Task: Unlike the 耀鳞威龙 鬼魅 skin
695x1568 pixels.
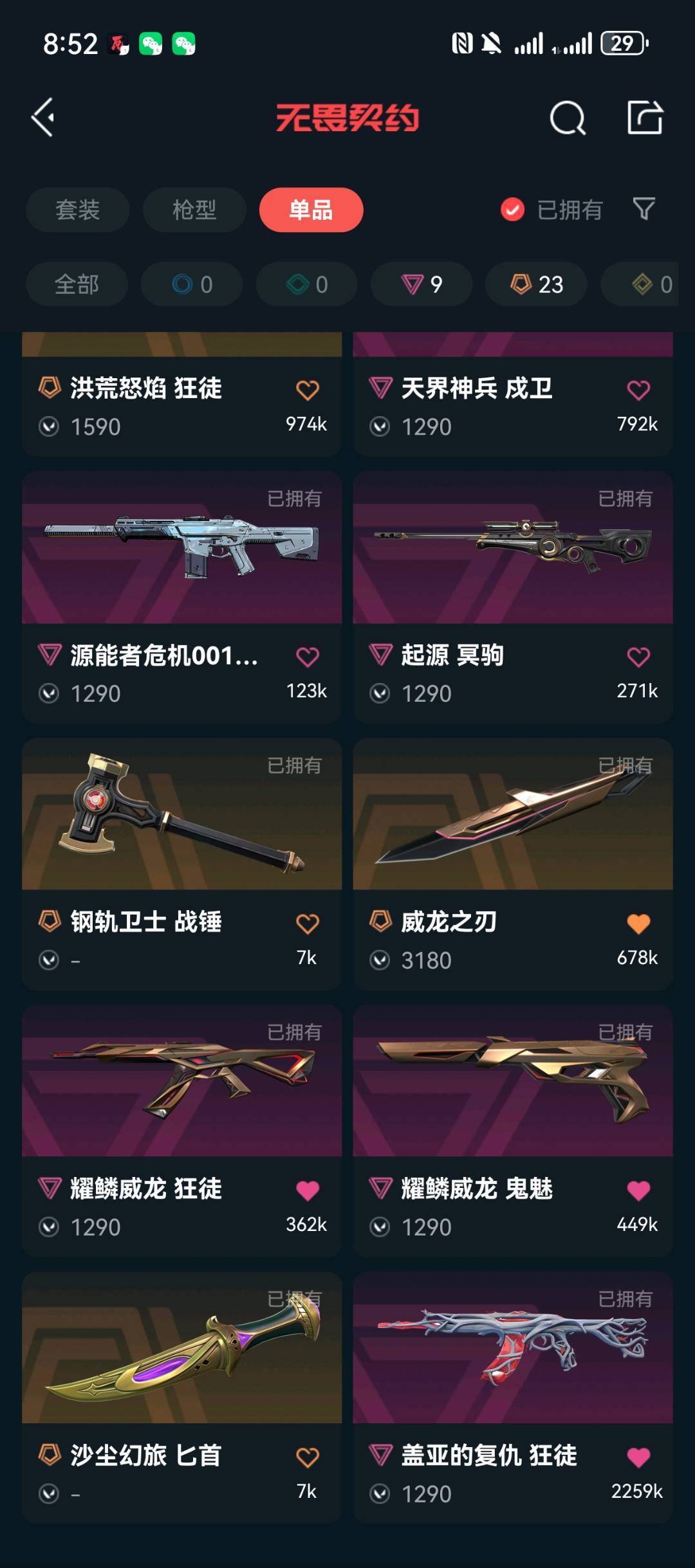Action: point(638,1190)
